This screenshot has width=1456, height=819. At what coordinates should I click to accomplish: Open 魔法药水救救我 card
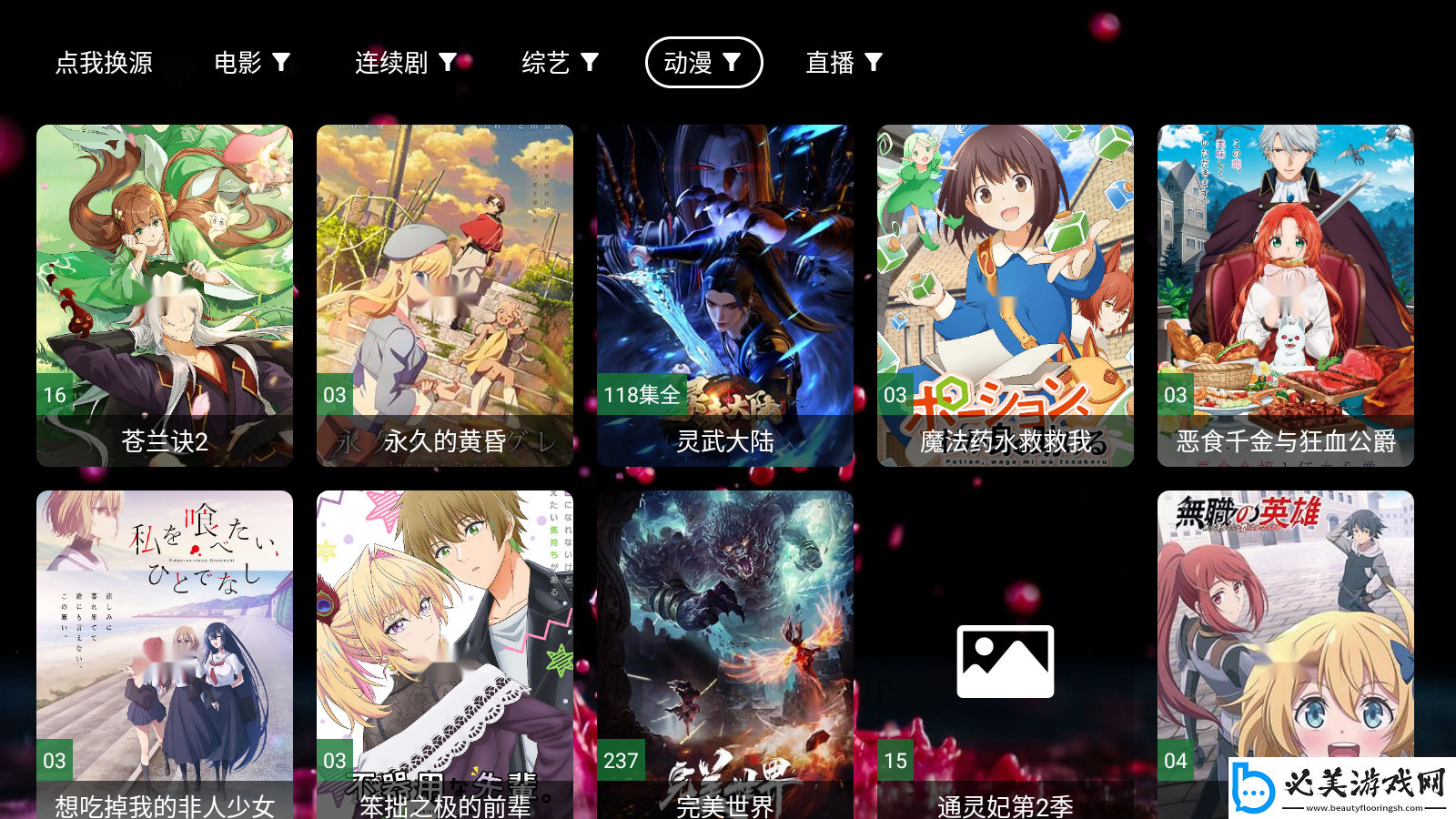pos(1006,296)
